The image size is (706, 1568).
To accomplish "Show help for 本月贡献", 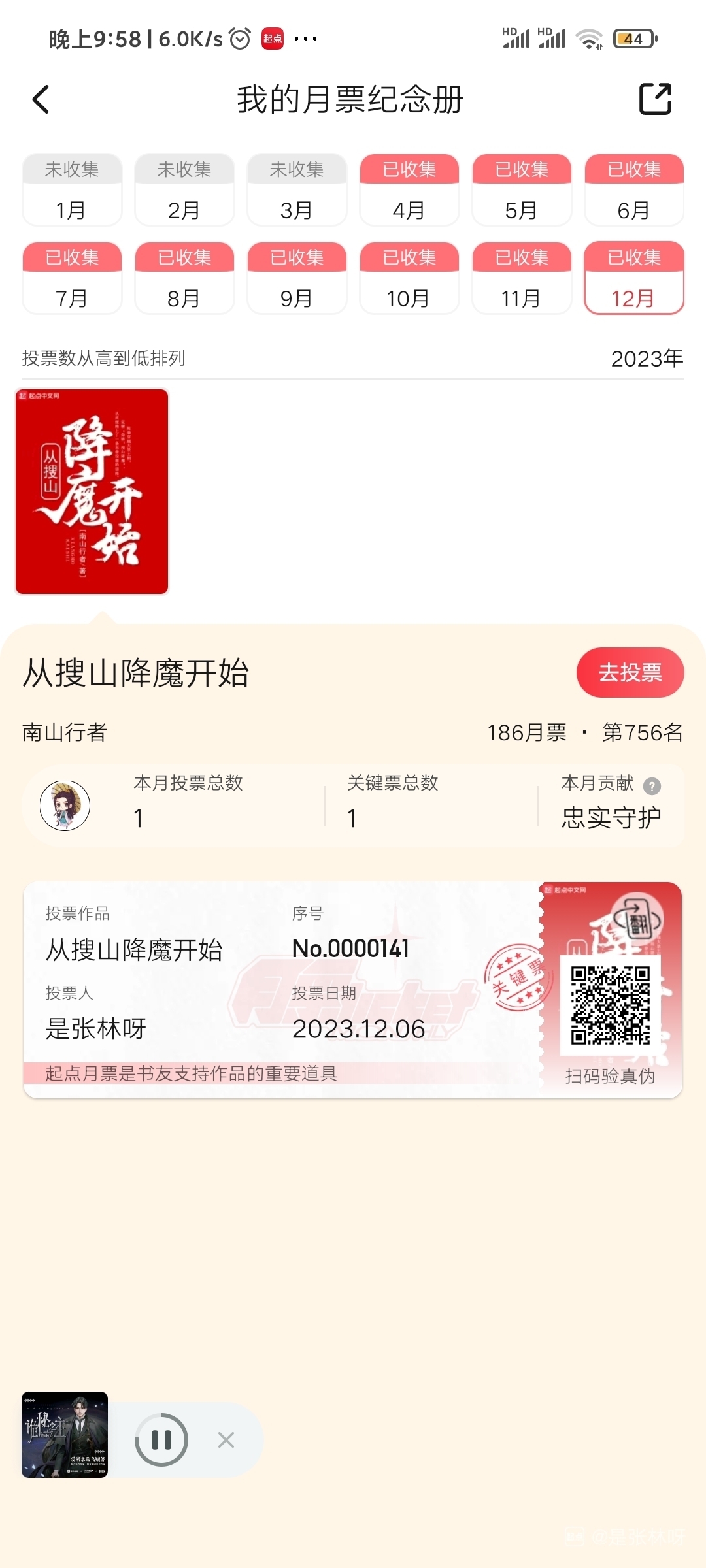I will (652, 786).
